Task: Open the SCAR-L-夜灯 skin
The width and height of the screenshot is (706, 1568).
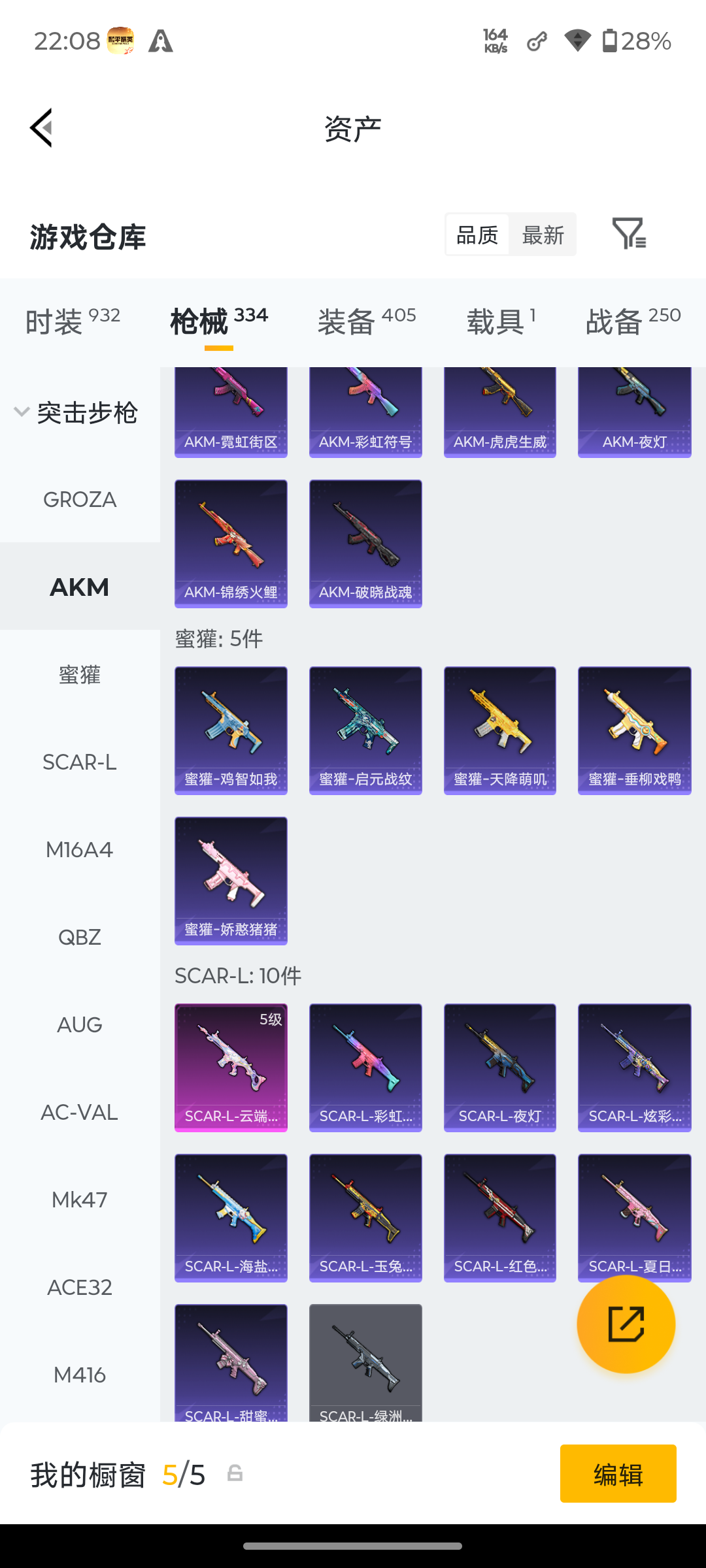Action: pyautogui.click(x=500, y=1068)
